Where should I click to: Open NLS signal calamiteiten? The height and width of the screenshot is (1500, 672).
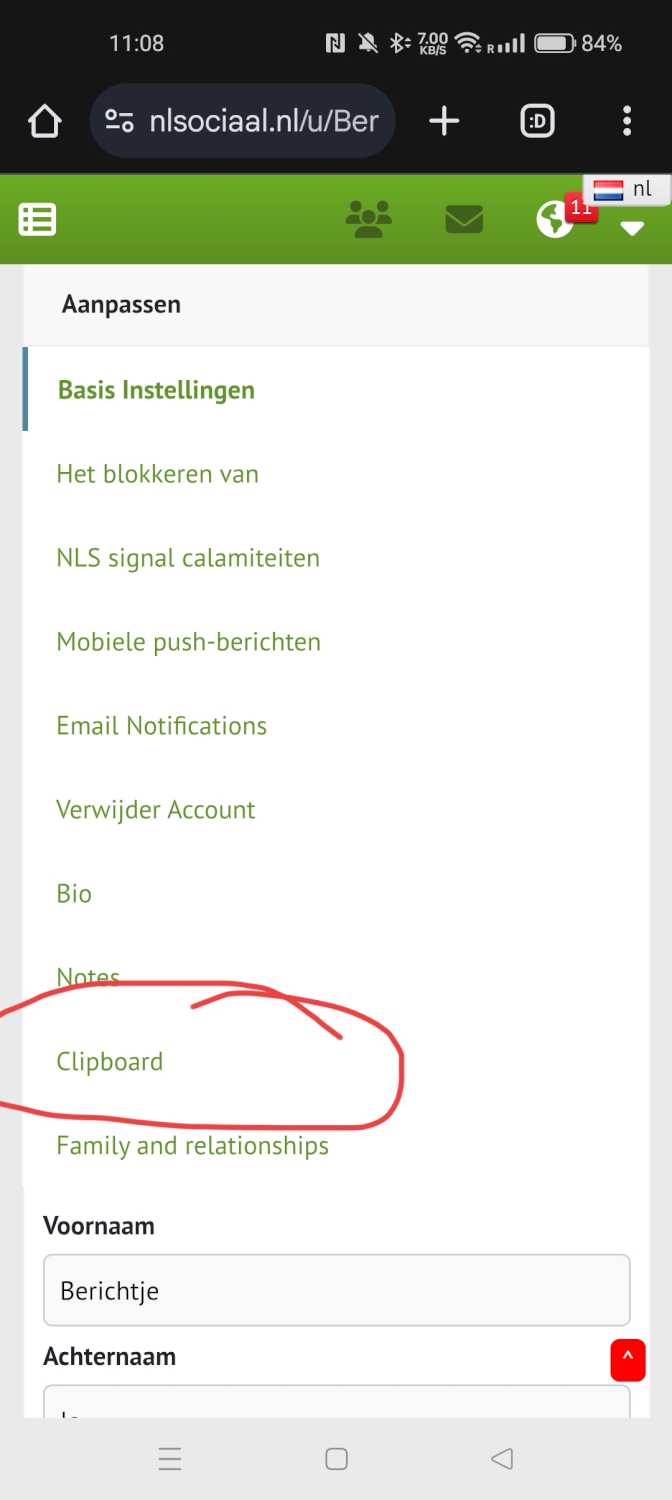click(188, 558)
